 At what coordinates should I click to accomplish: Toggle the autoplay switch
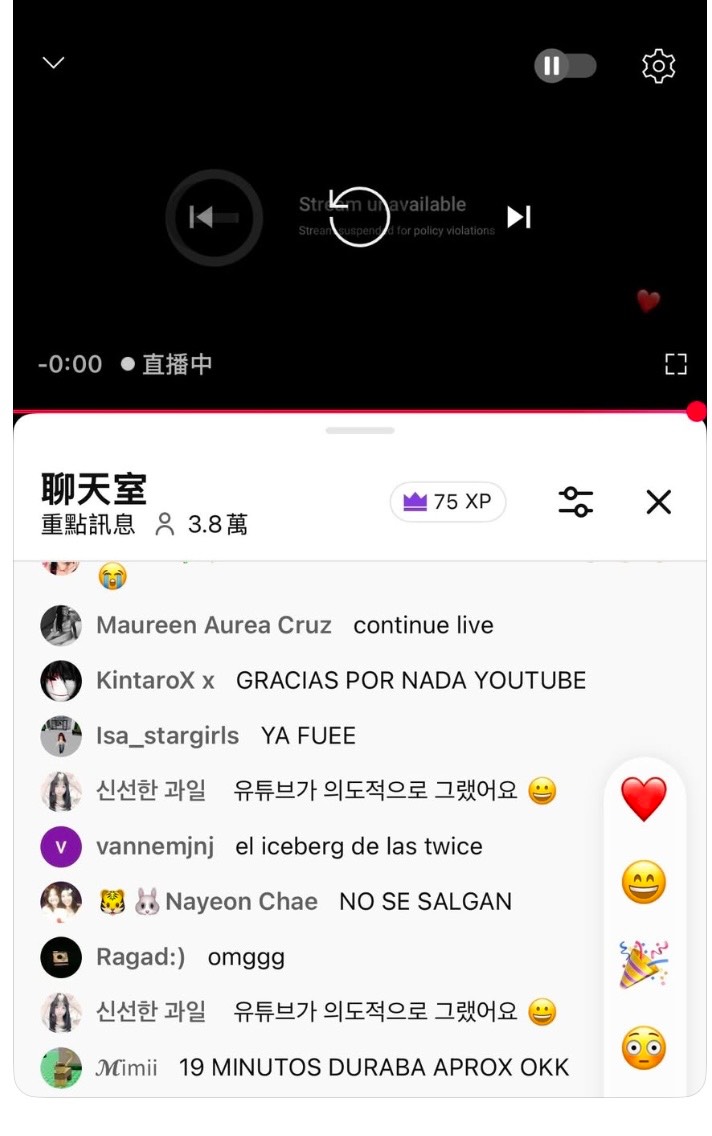565,66
